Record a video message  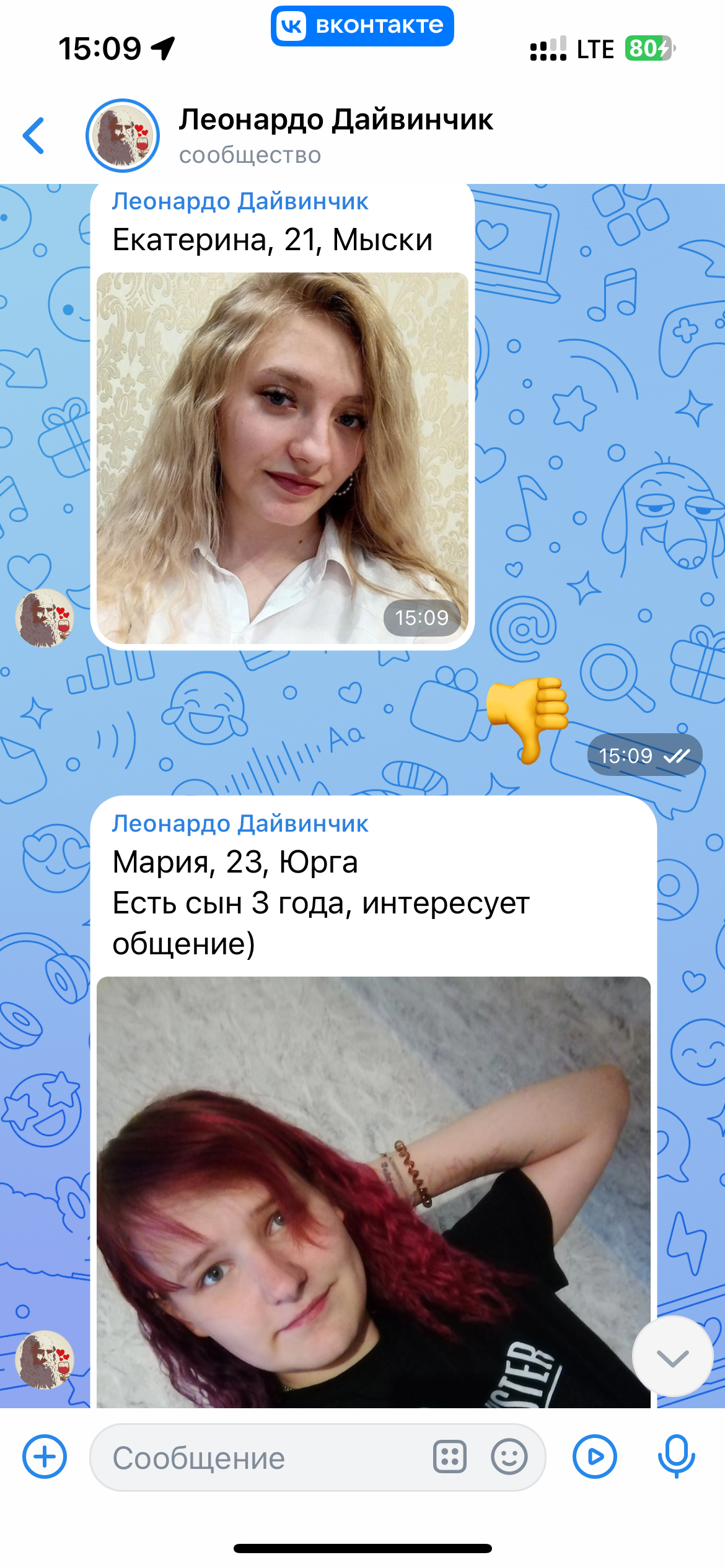[594, 1457]
